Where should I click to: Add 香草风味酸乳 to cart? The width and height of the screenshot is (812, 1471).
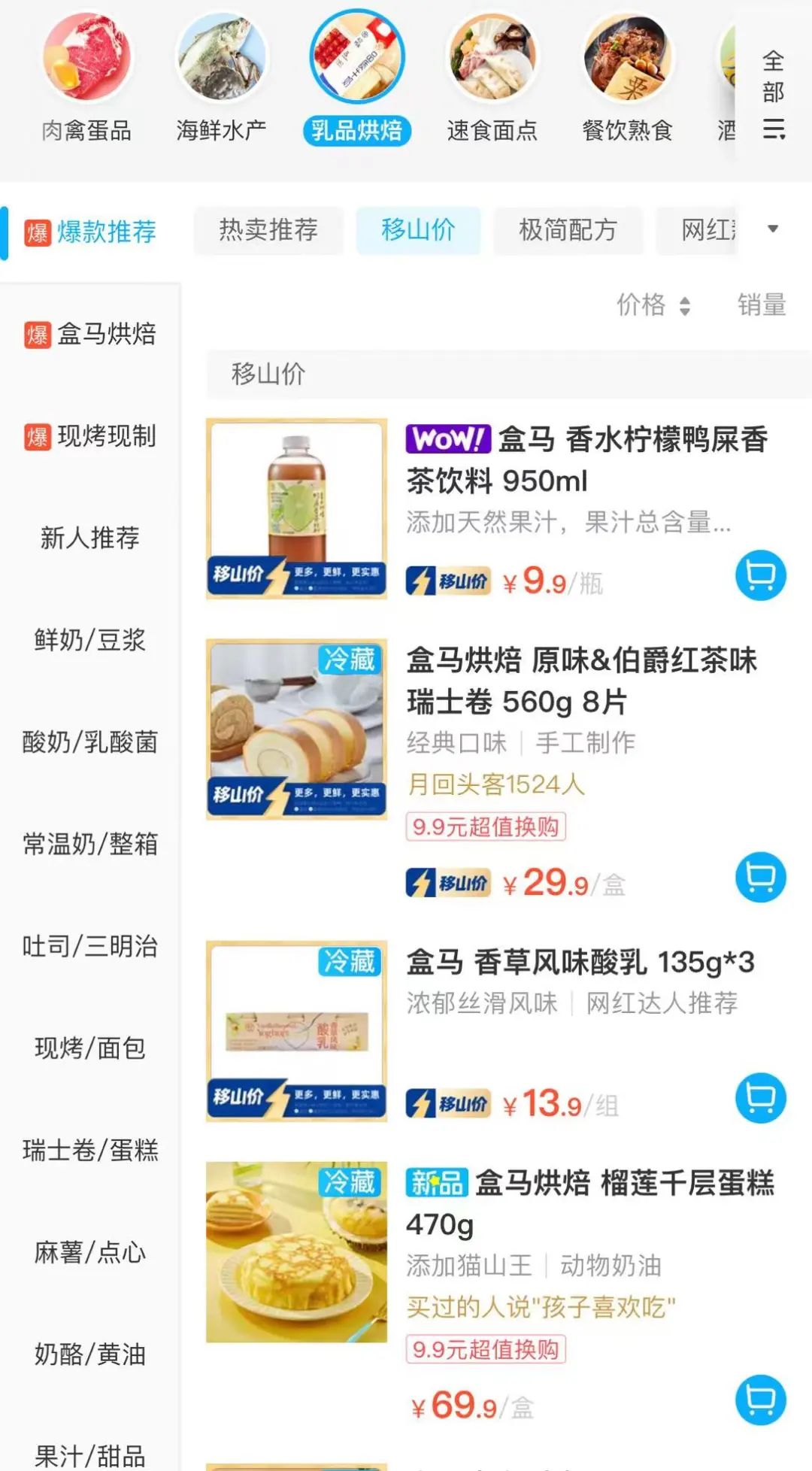click(760, 1098)
